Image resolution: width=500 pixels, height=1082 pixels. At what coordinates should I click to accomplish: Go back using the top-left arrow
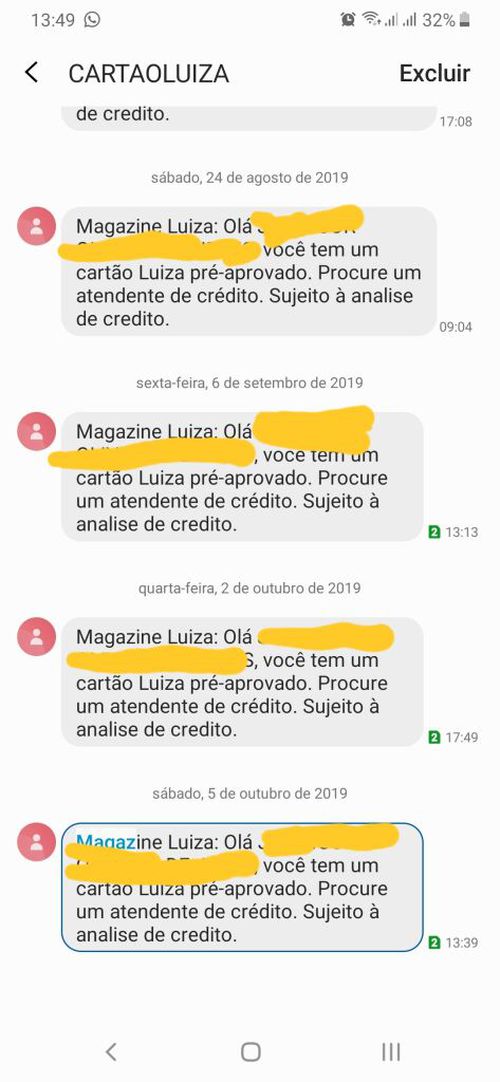tap(31, 72)
